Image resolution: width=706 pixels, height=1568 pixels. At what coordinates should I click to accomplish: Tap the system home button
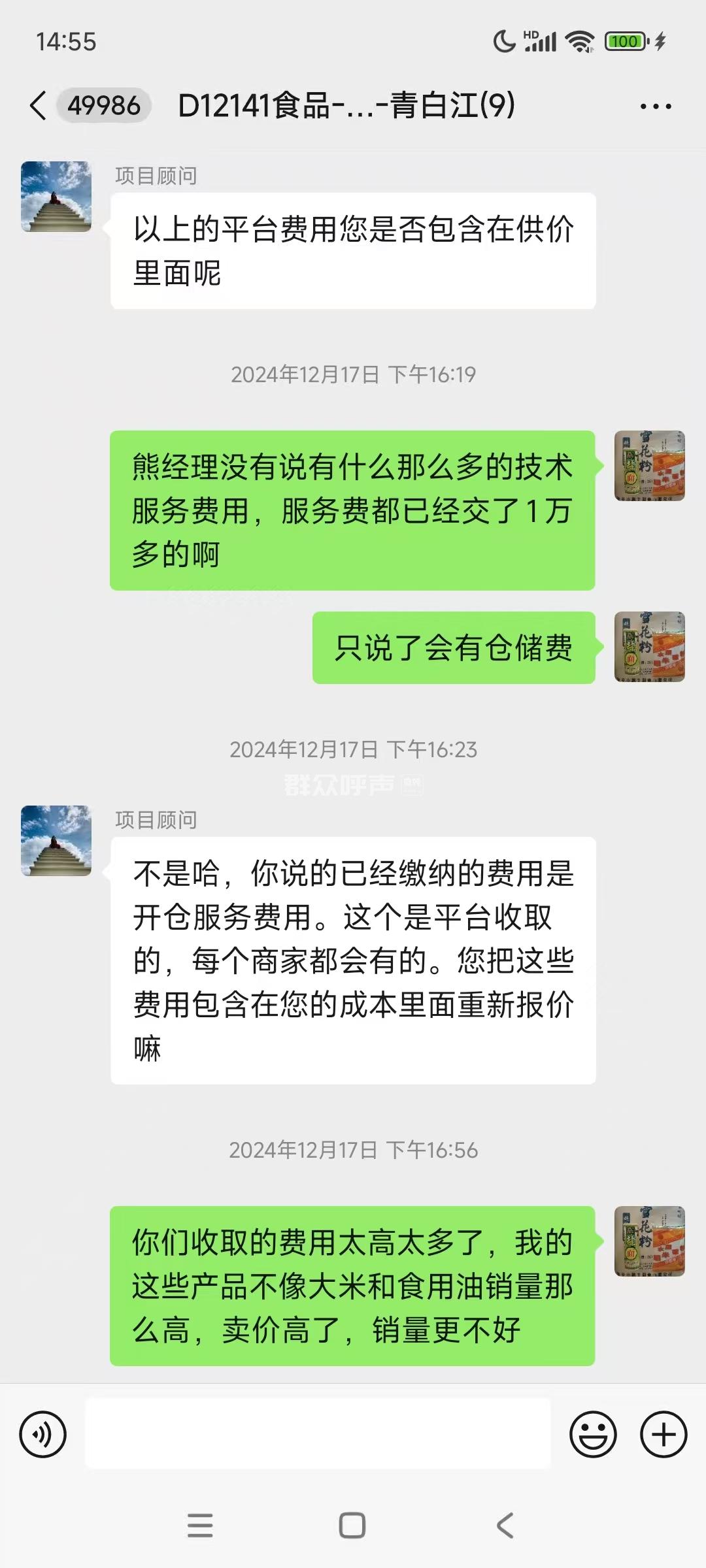pyautogui.click(x=352, y=1526)
